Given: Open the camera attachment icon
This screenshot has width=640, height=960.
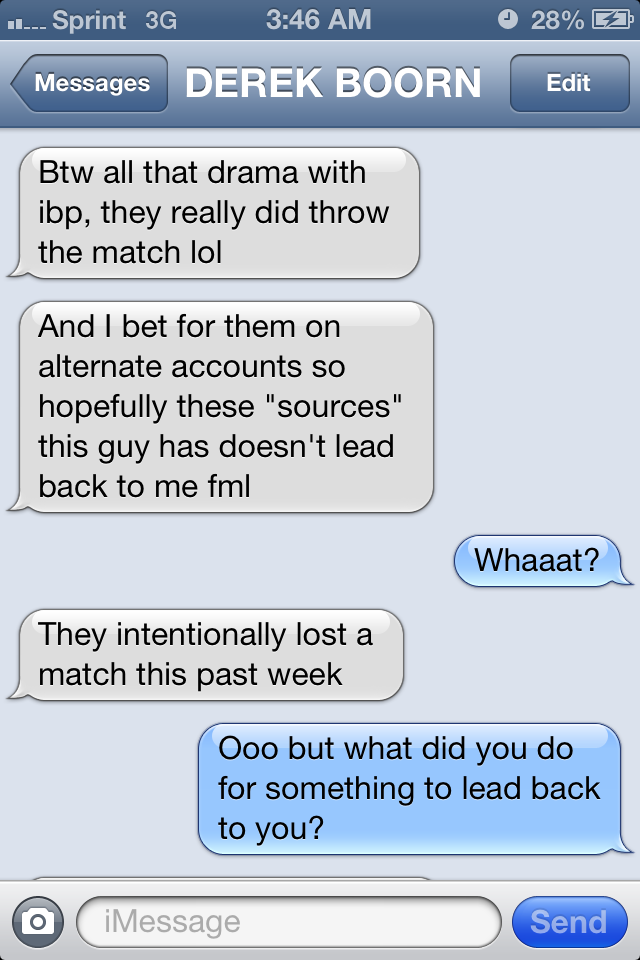Looking at the screenshot, I should (x=38, y=922).
